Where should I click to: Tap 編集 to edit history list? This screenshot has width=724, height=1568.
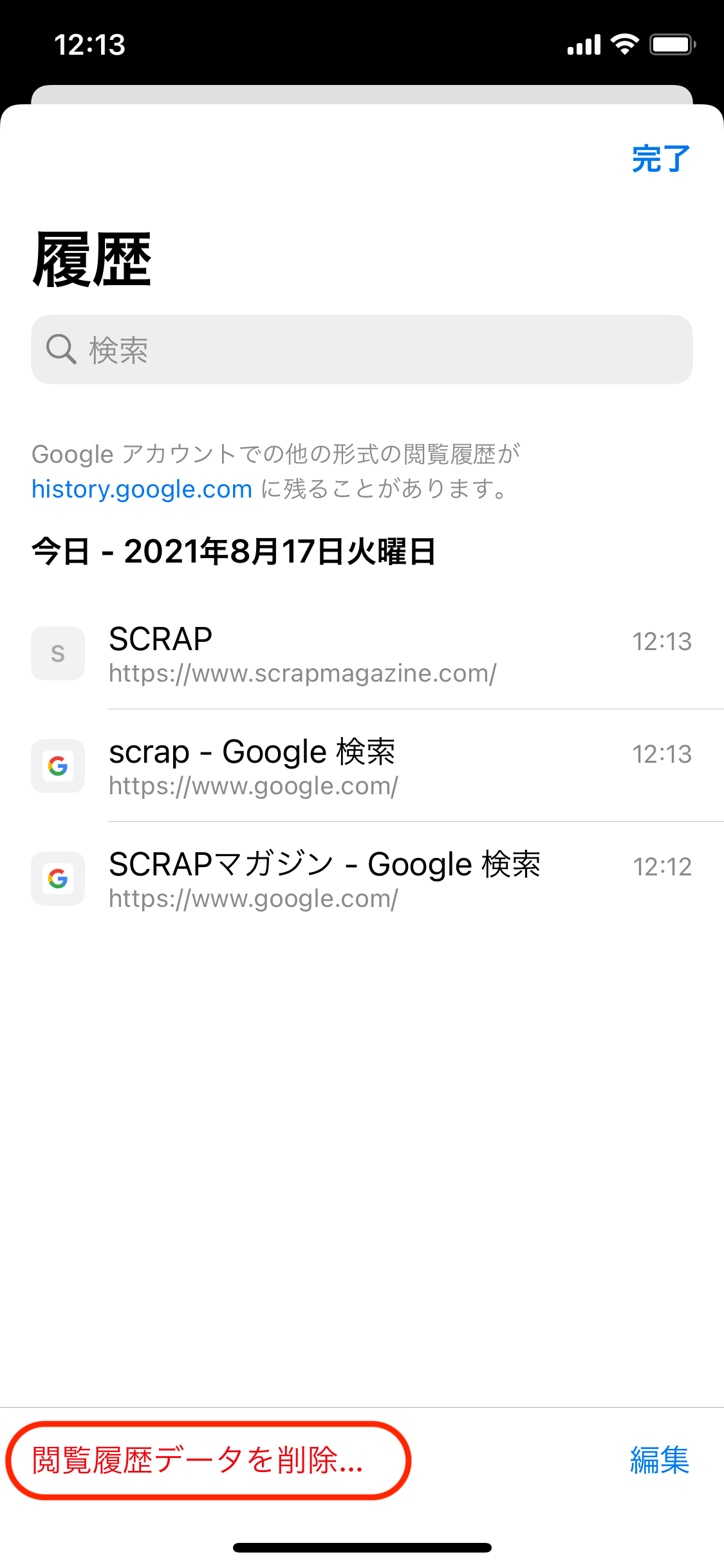[x=659, y=1460]
